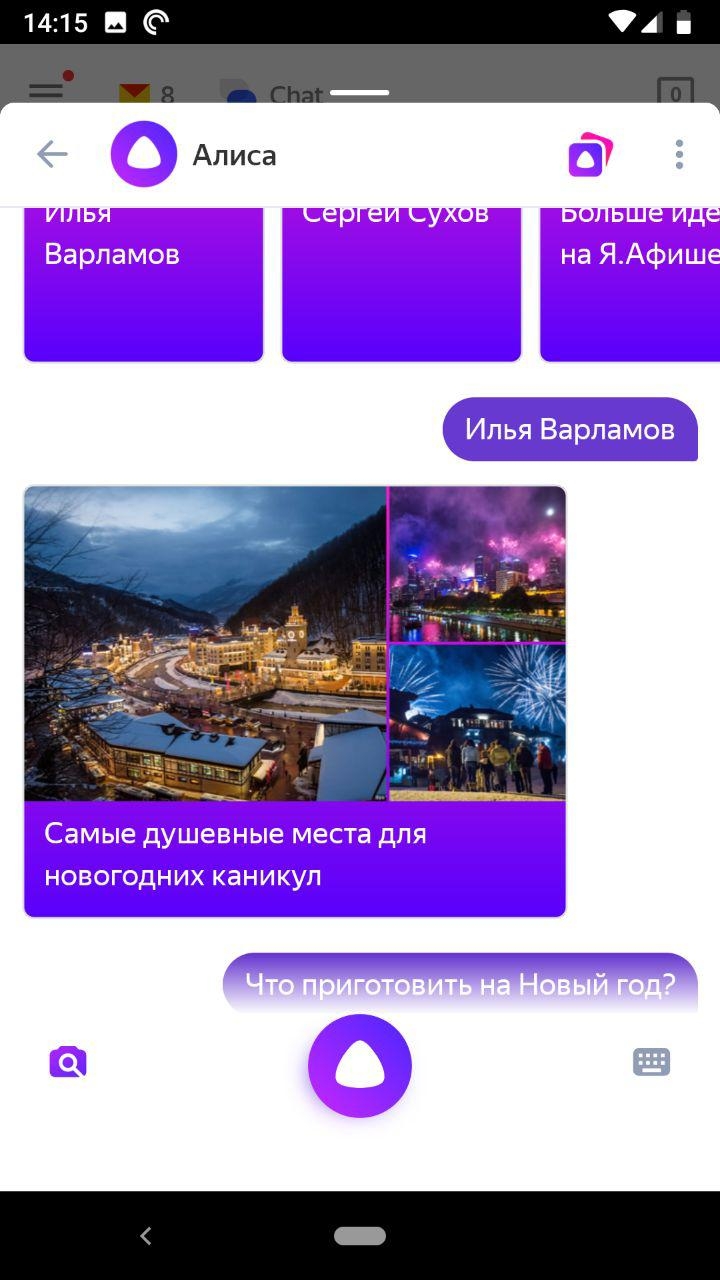Tap the home pill in the navigation bar
Screen dimensions: 720x1280
360,1236
